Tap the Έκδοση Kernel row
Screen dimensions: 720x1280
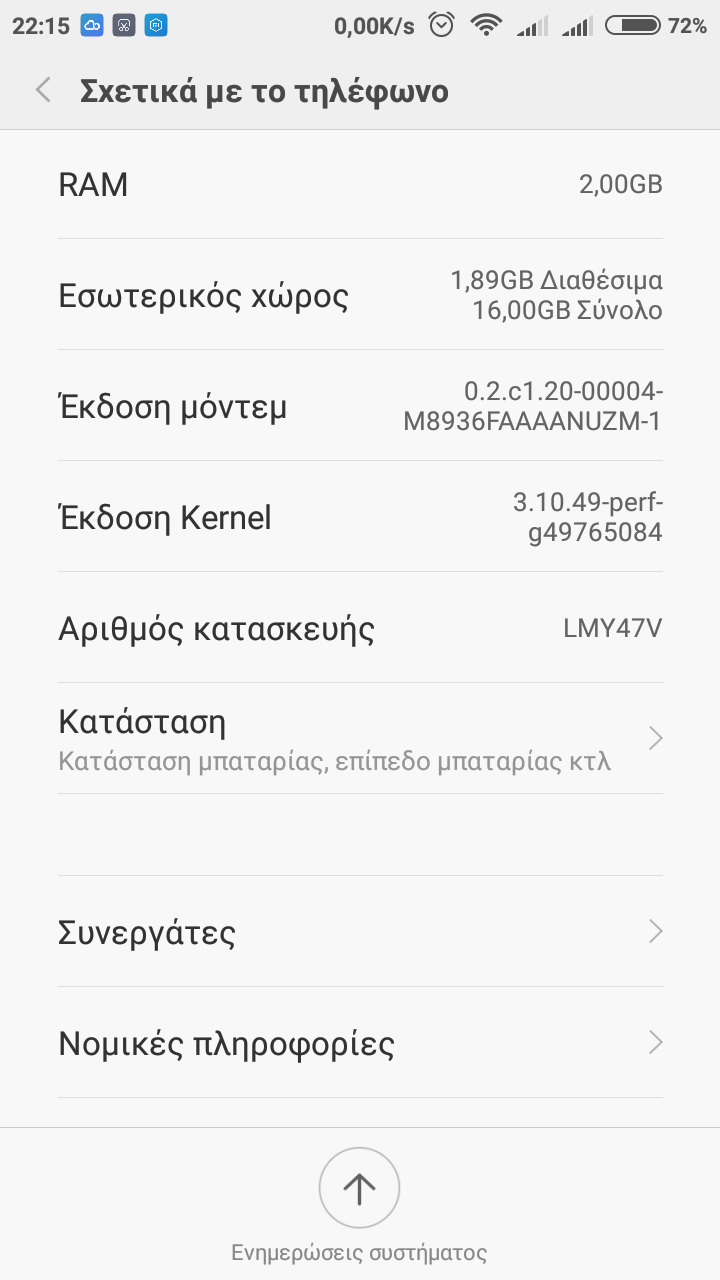click(x=360, y=517)
